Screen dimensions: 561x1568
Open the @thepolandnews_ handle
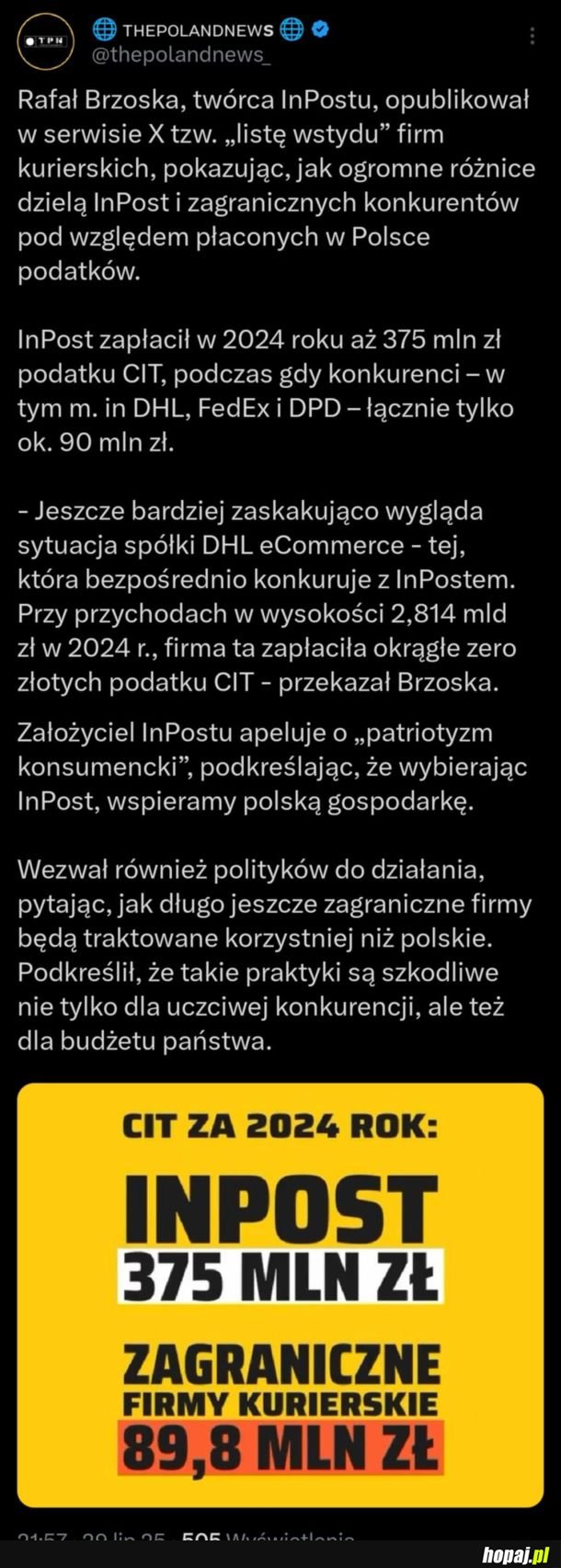[181, 54]
